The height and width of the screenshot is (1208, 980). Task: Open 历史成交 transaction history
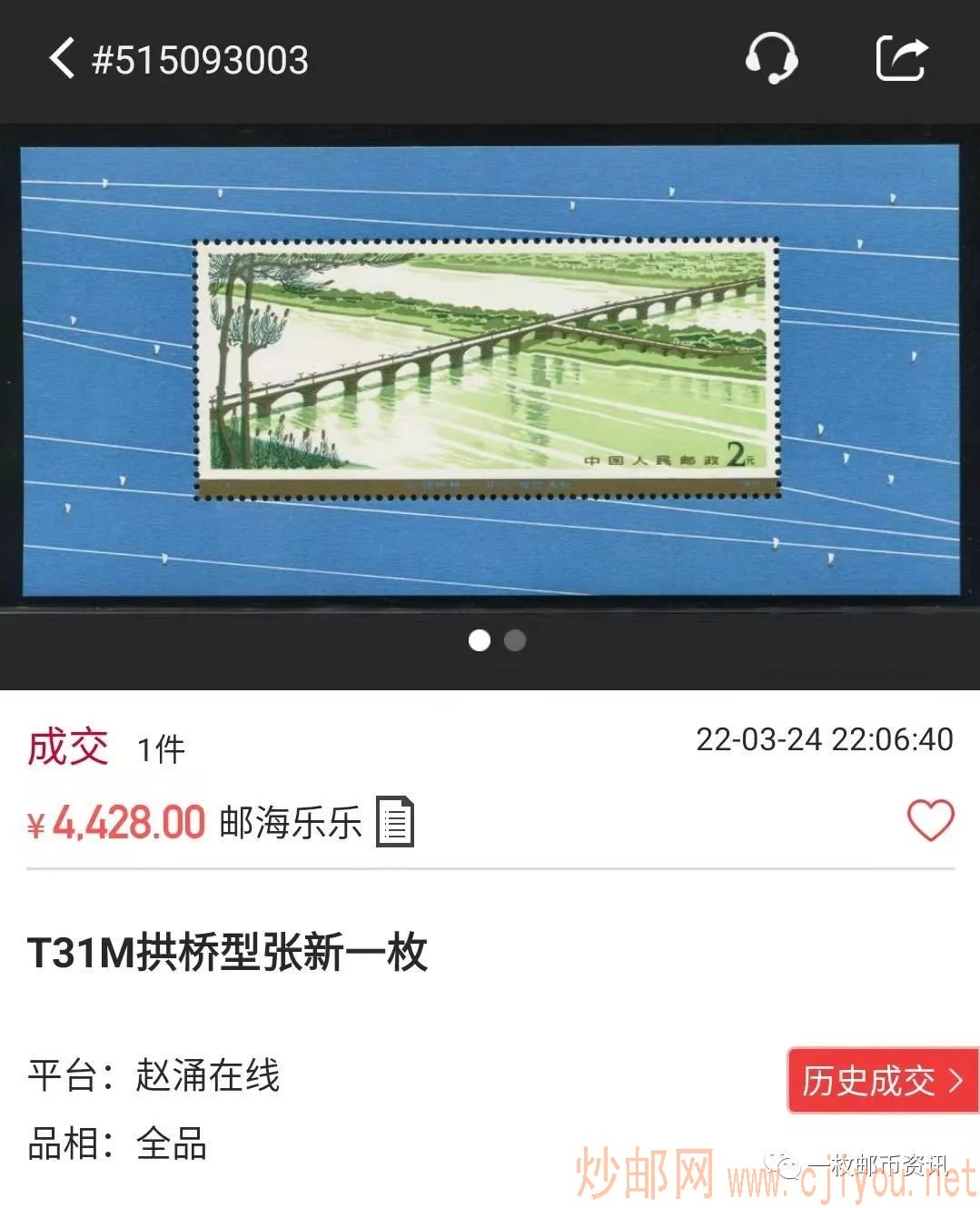(882, 1080)
